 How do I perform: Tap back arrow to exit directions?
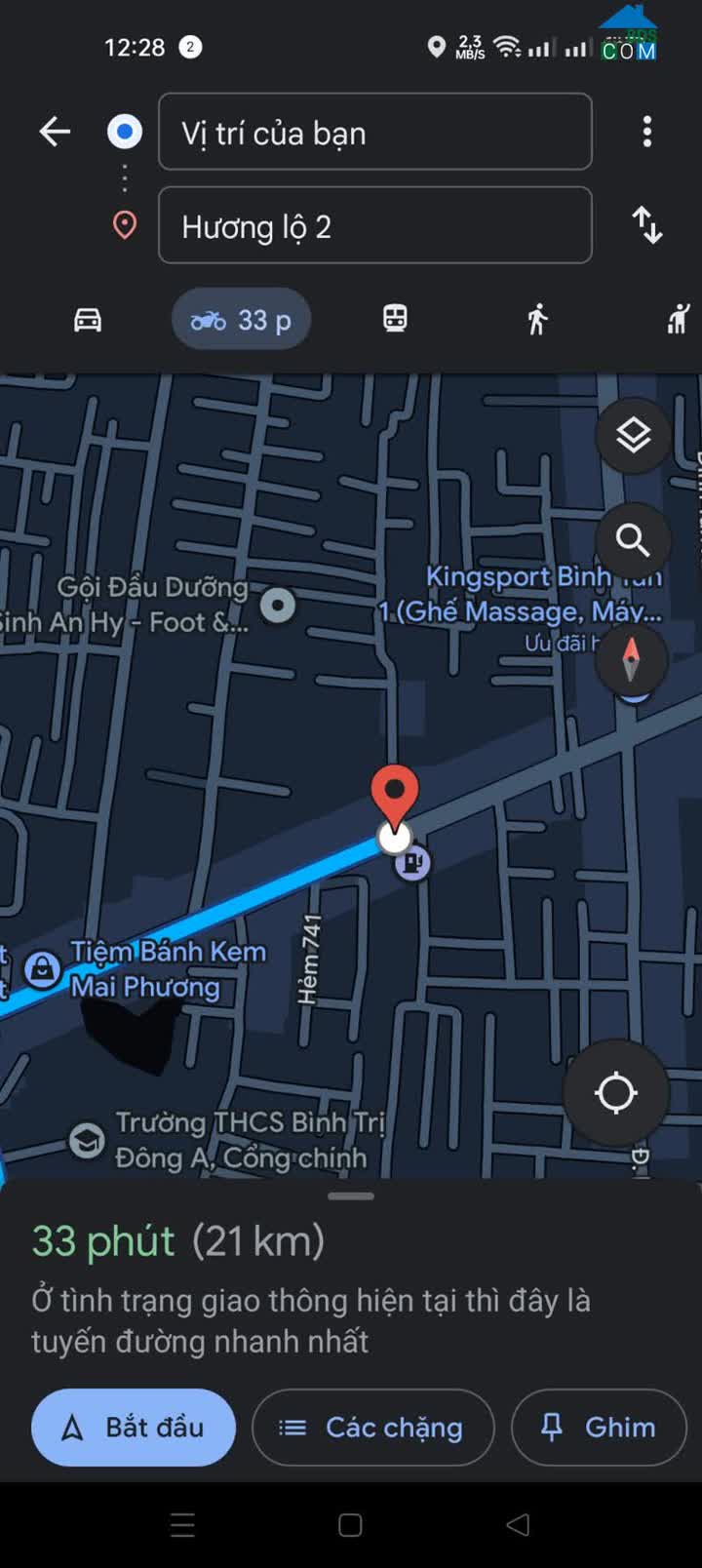(x=54, y=132)
